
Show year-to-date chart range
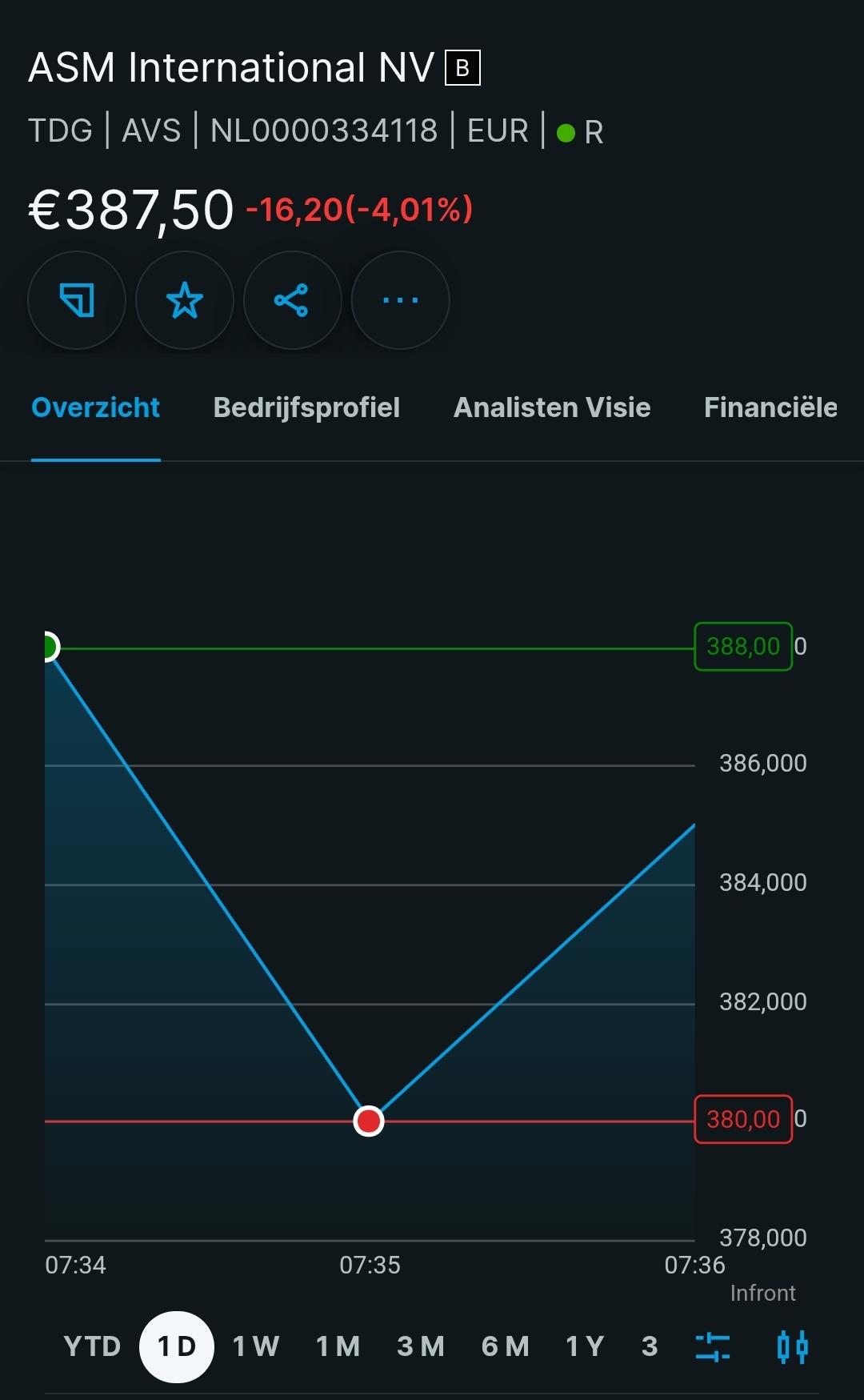coord(92,1346)
